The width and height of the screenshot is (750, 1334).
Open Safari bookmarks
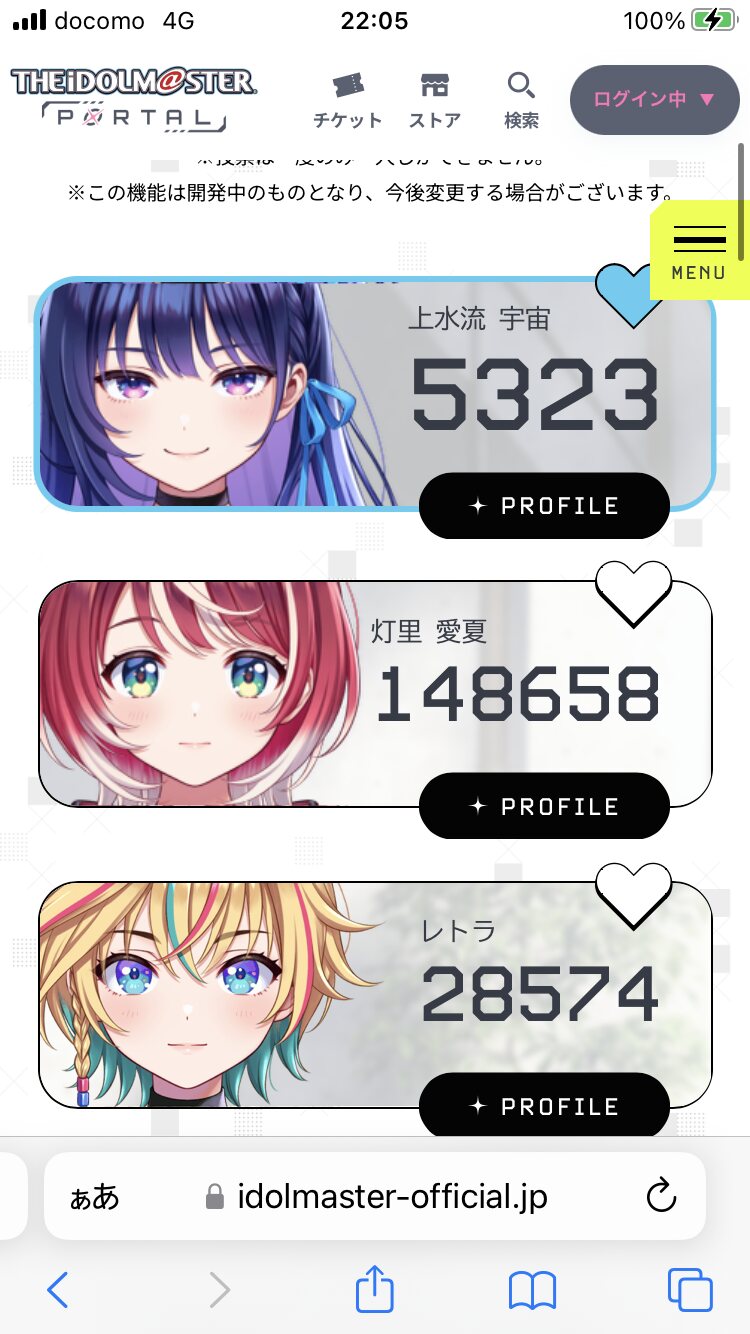pos(532,1290)
